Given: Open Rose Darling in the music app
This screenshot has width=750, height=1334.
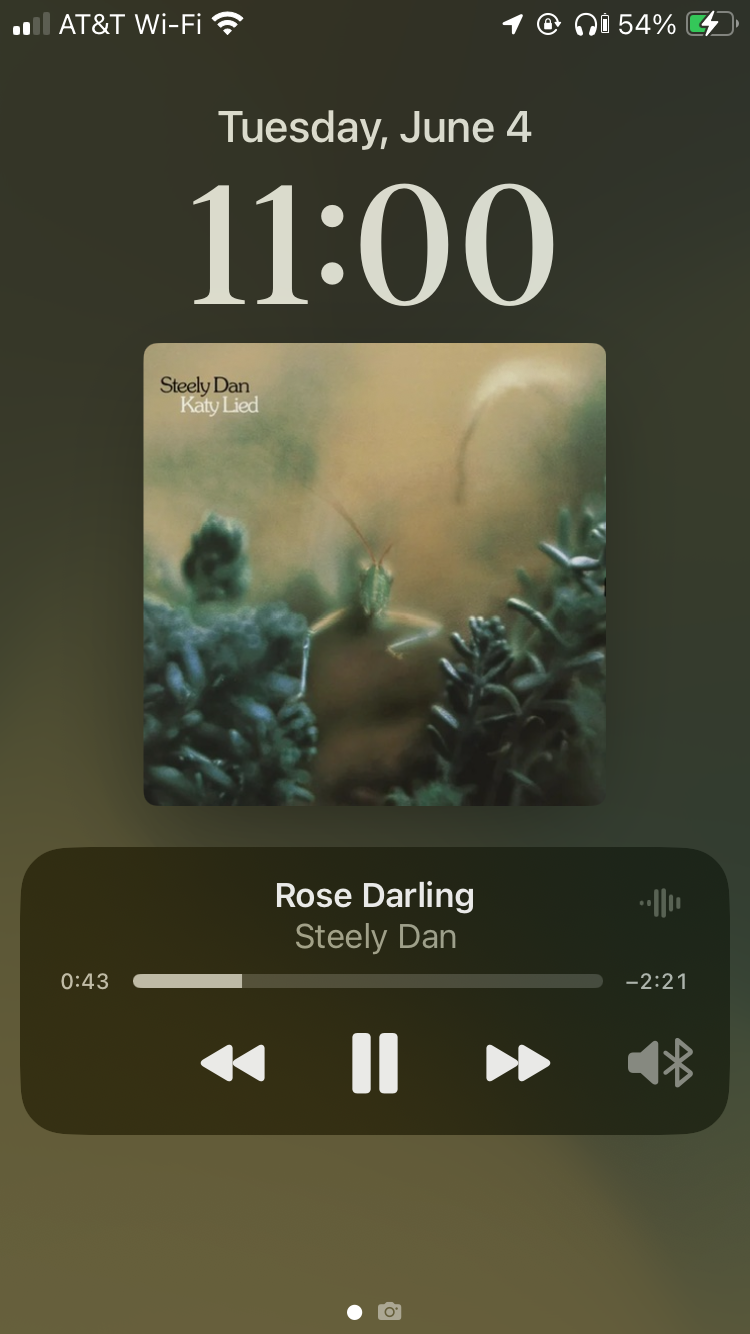Looking at the screenshot, I should (x=374, y=896).
